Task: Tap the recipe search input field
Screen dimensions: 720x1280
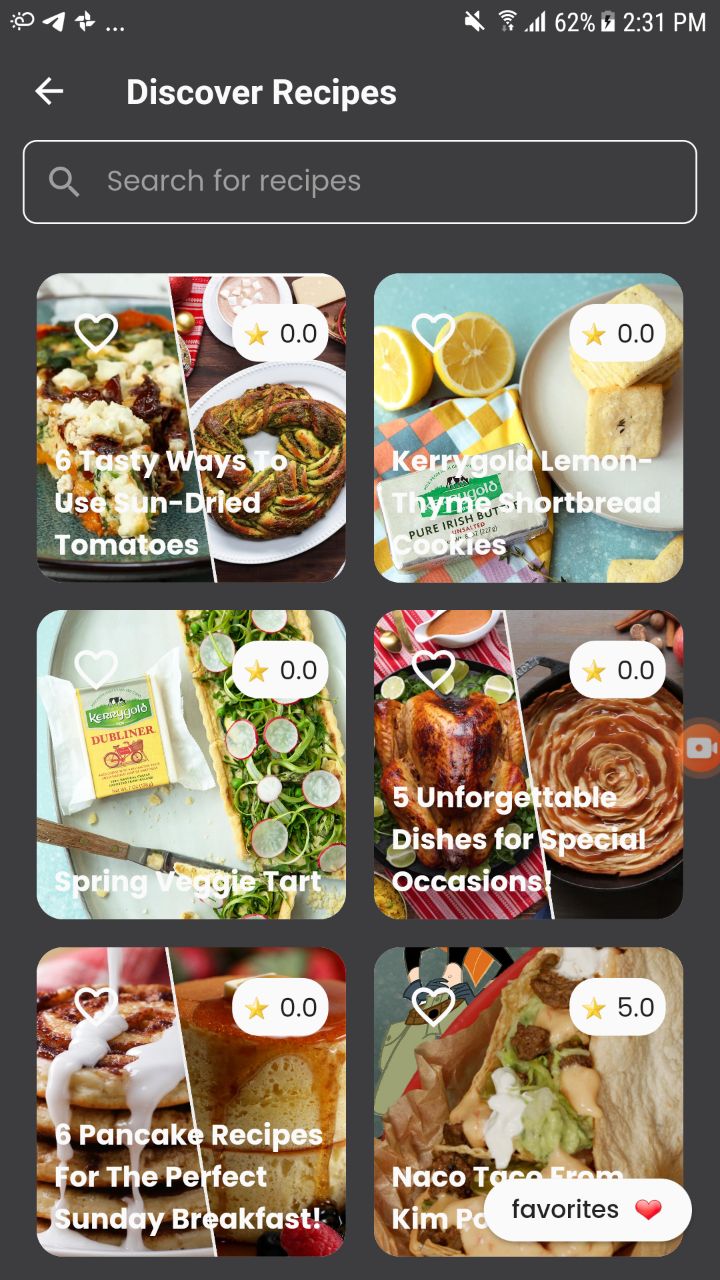Action: pos(360,181)
